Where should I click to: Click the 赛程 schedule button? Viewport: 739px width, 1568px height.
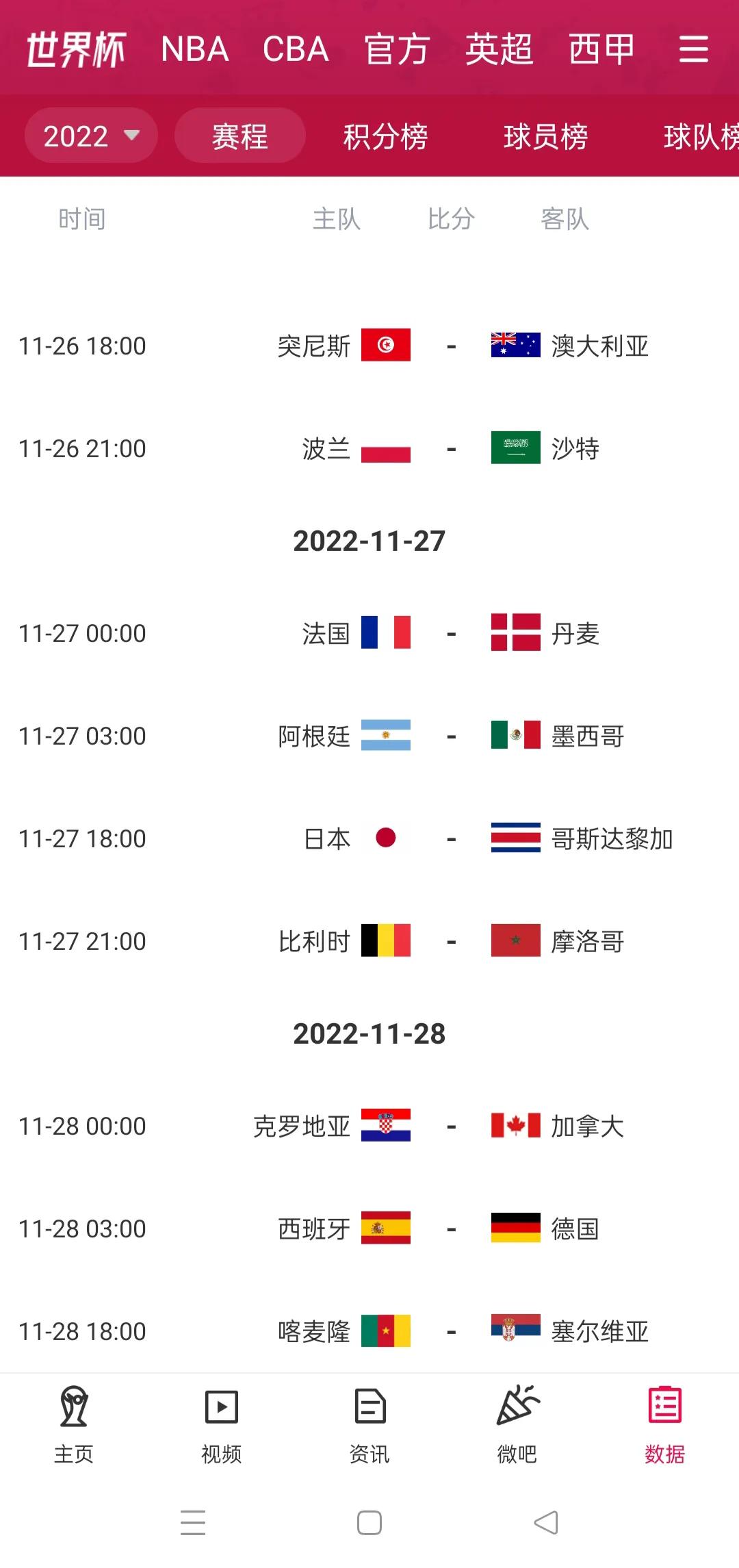point(239,137)
